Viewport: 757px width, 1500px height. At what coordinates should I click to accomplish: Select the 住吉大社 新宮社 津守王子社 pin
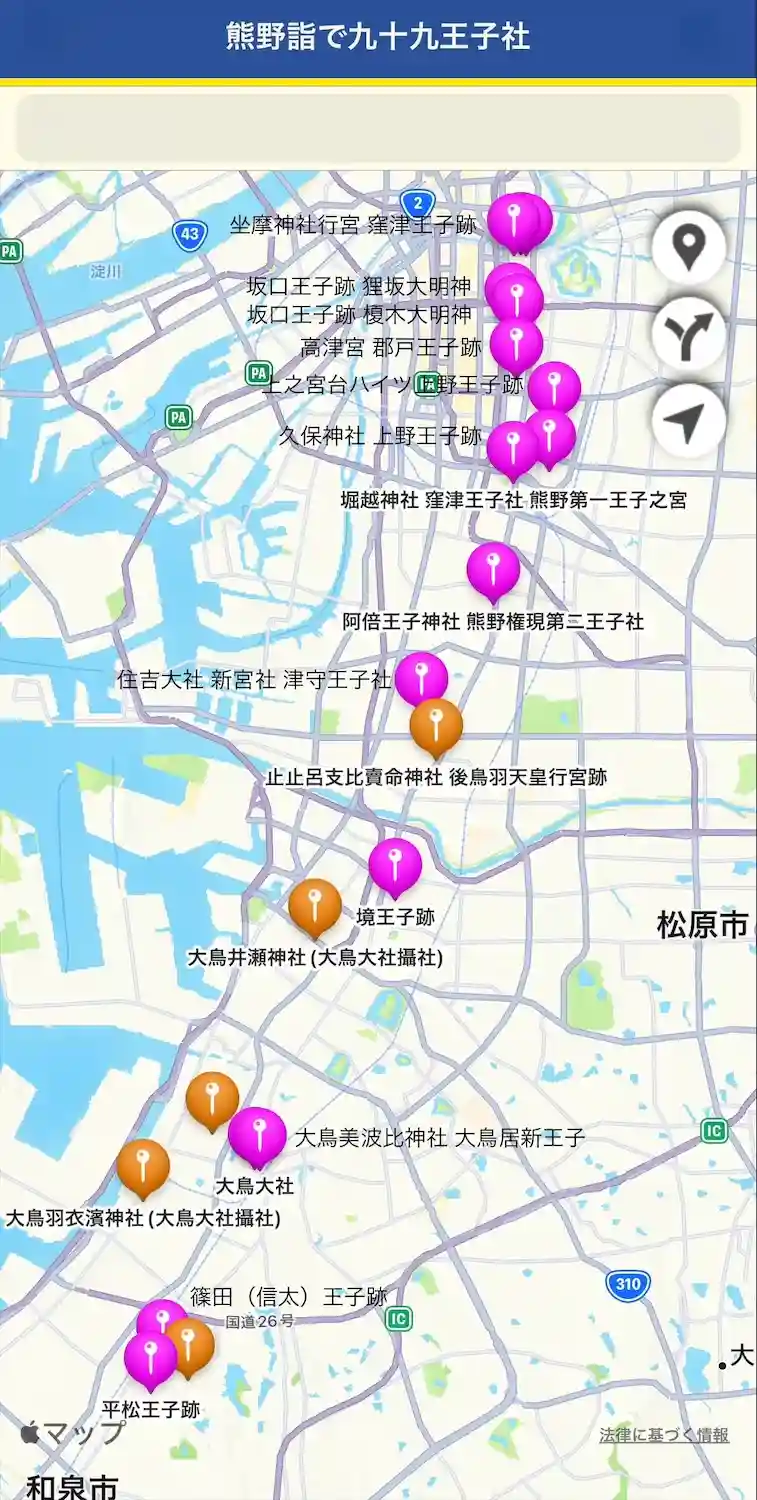421,678
